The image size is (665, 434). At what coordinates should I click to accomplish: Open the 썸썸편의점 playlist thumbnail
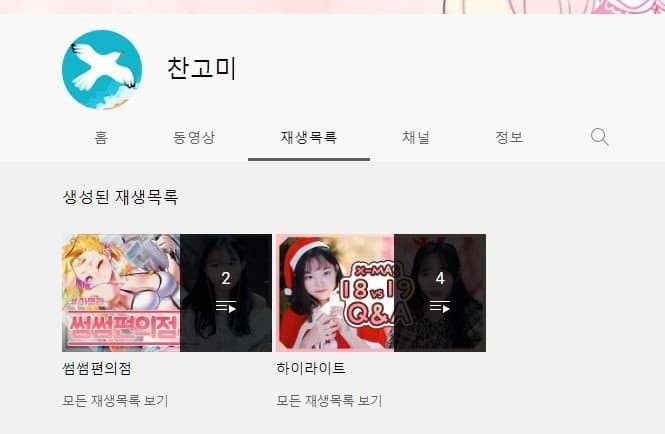coord(167,292)
